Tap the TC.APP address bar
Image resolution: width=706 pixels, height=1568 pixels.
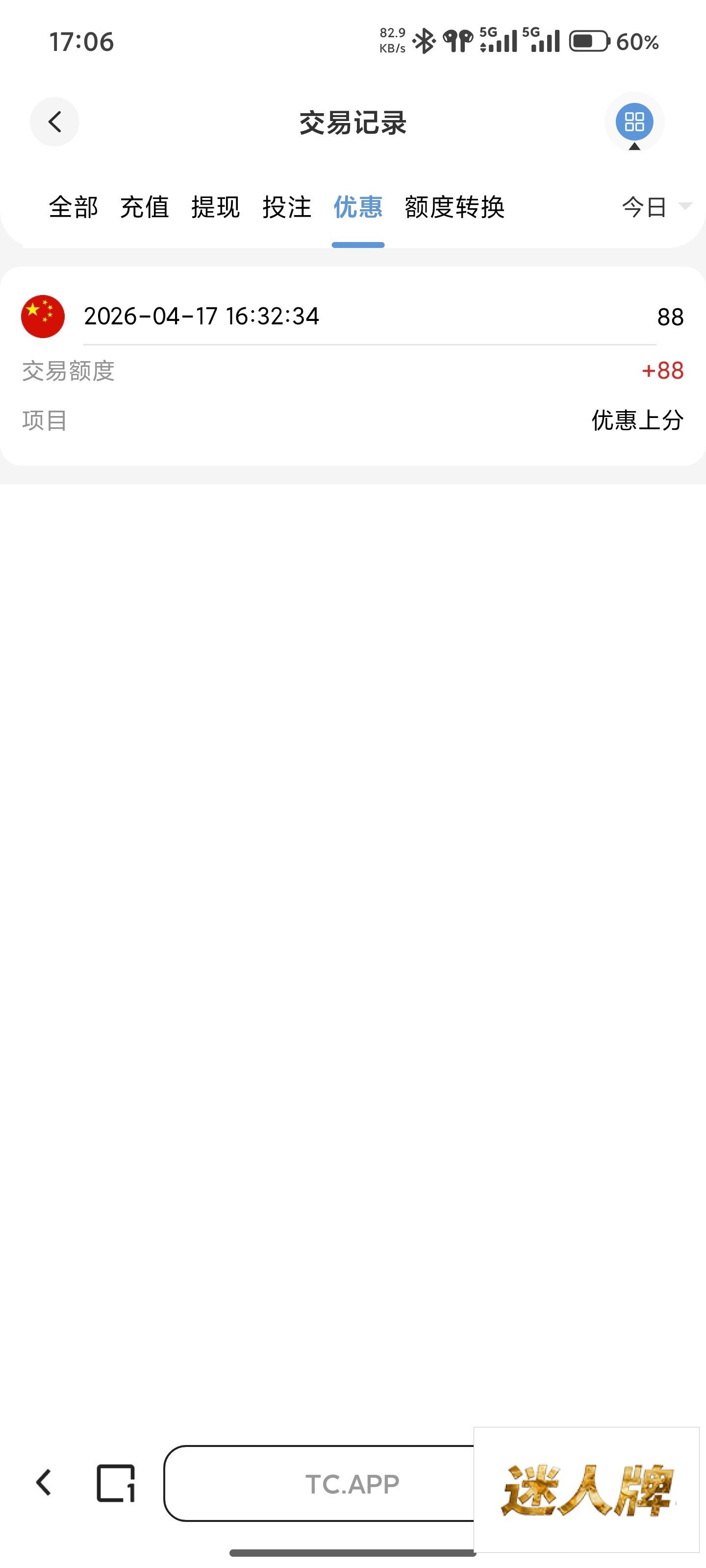click(320, 1484)
